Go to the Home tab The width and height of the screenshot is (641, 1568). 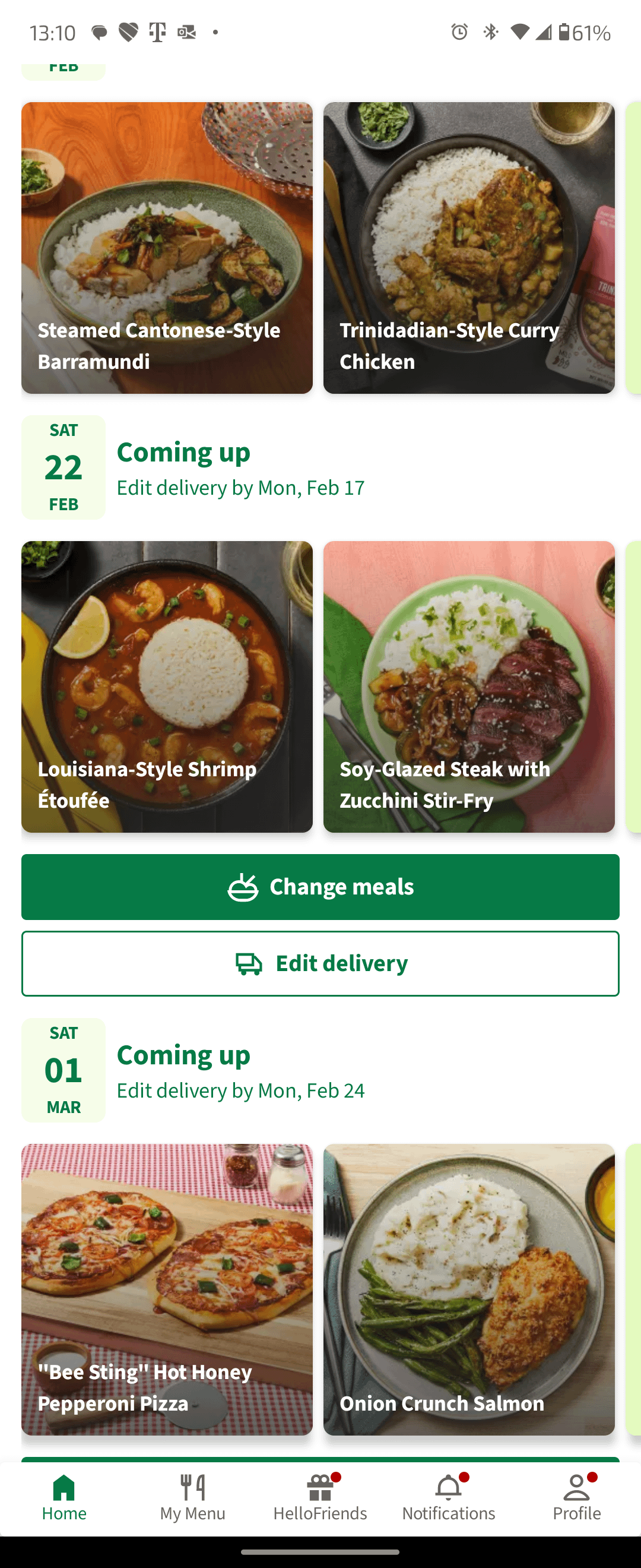pyautogui.click(x=64, y=1498)
